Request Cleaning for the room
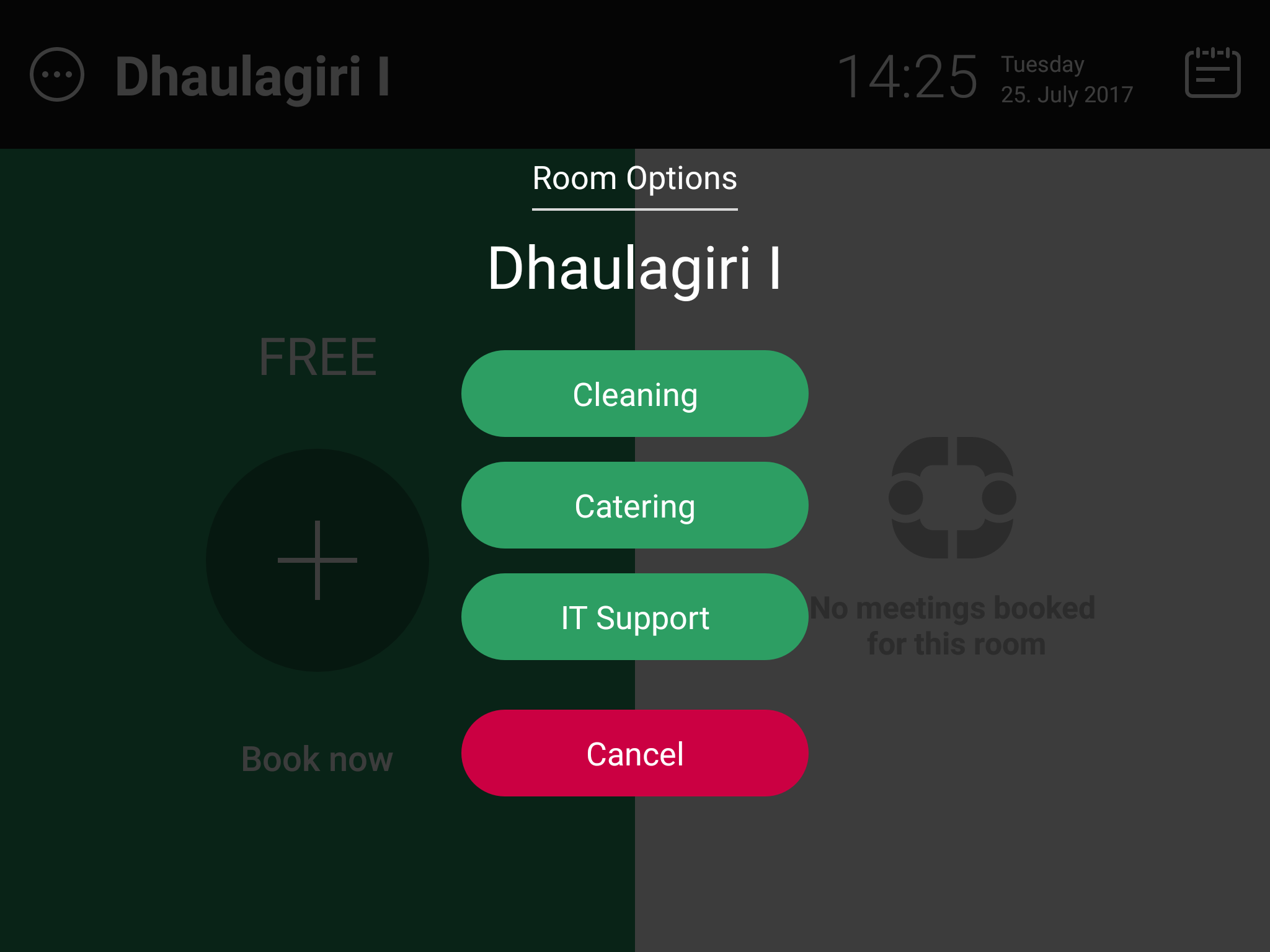The image size is (1270, 952). pyautogui.click(x=634, y=394)
